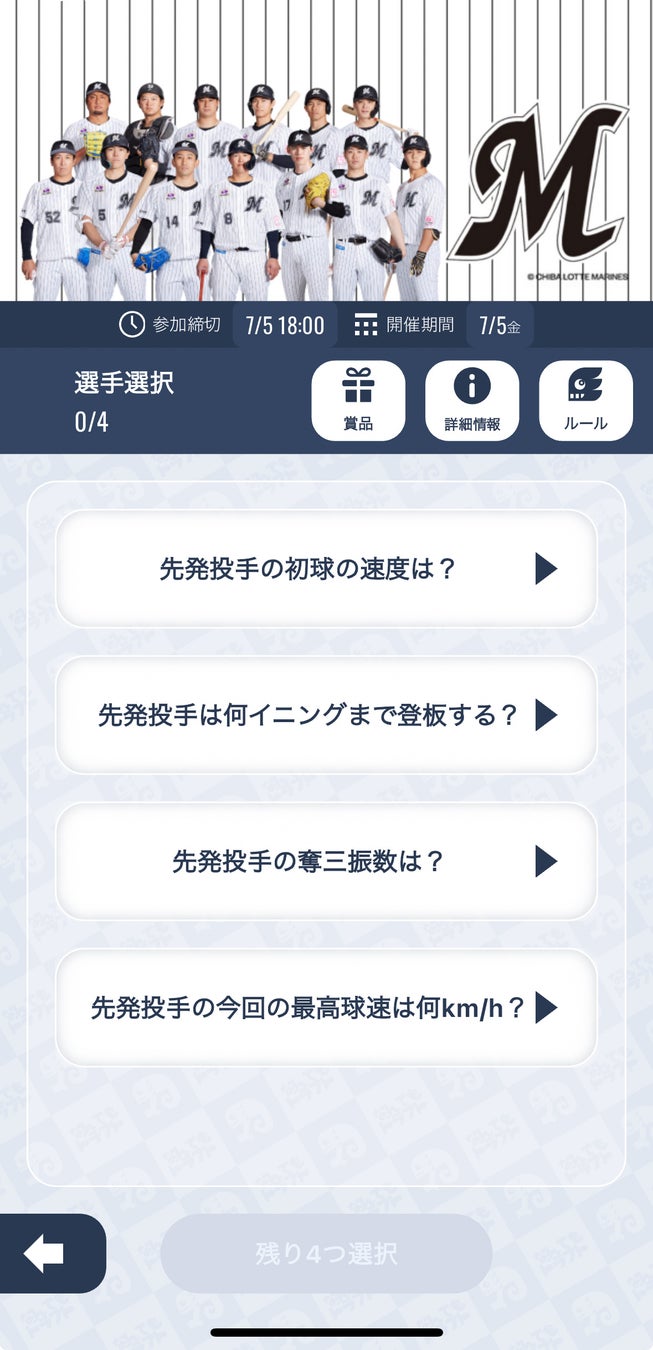Select 先発投手の初球の速度は? question
Screen dimensions: 653x1350
[326, 569]
